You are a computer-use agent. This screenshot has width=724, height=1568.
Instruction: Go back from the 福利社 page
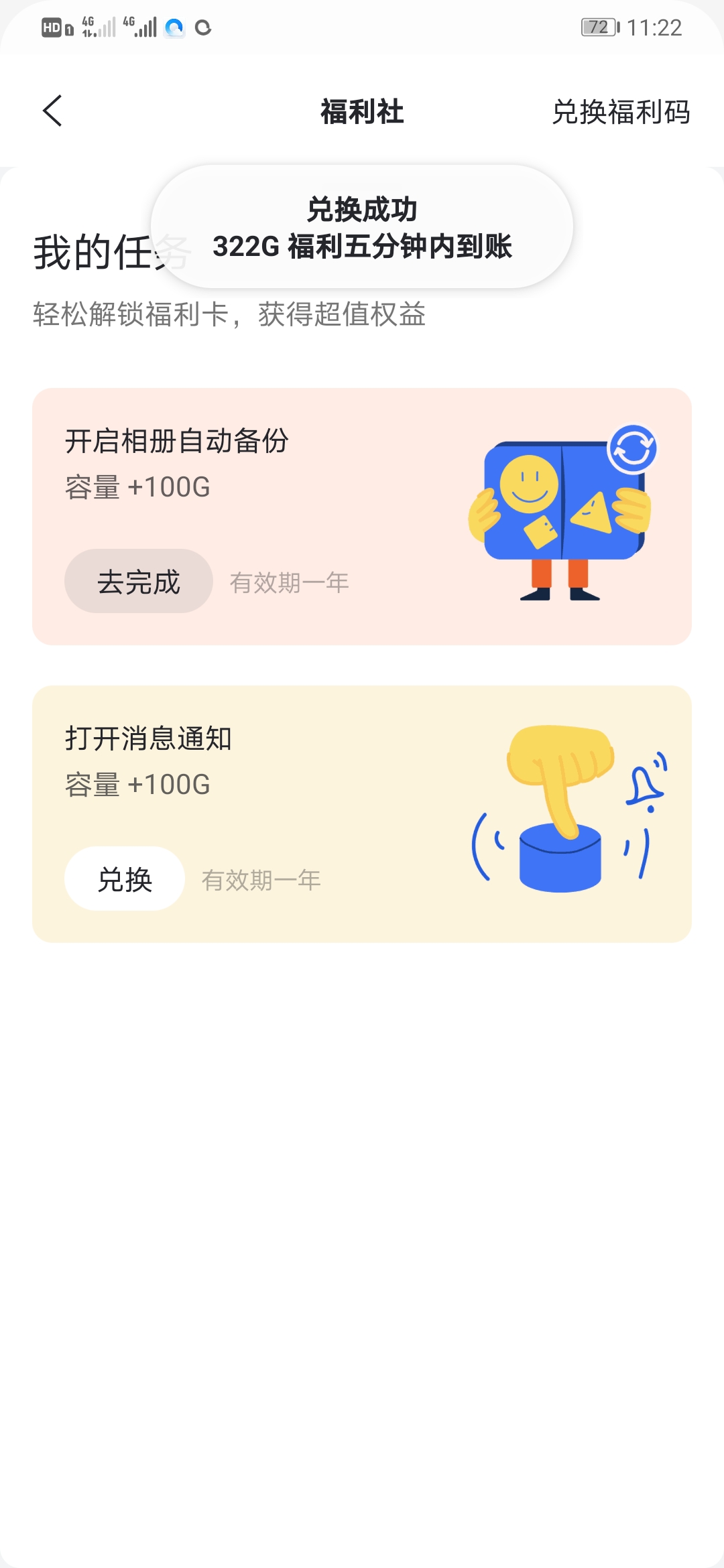pyautogui.click(x=52, y=111)
